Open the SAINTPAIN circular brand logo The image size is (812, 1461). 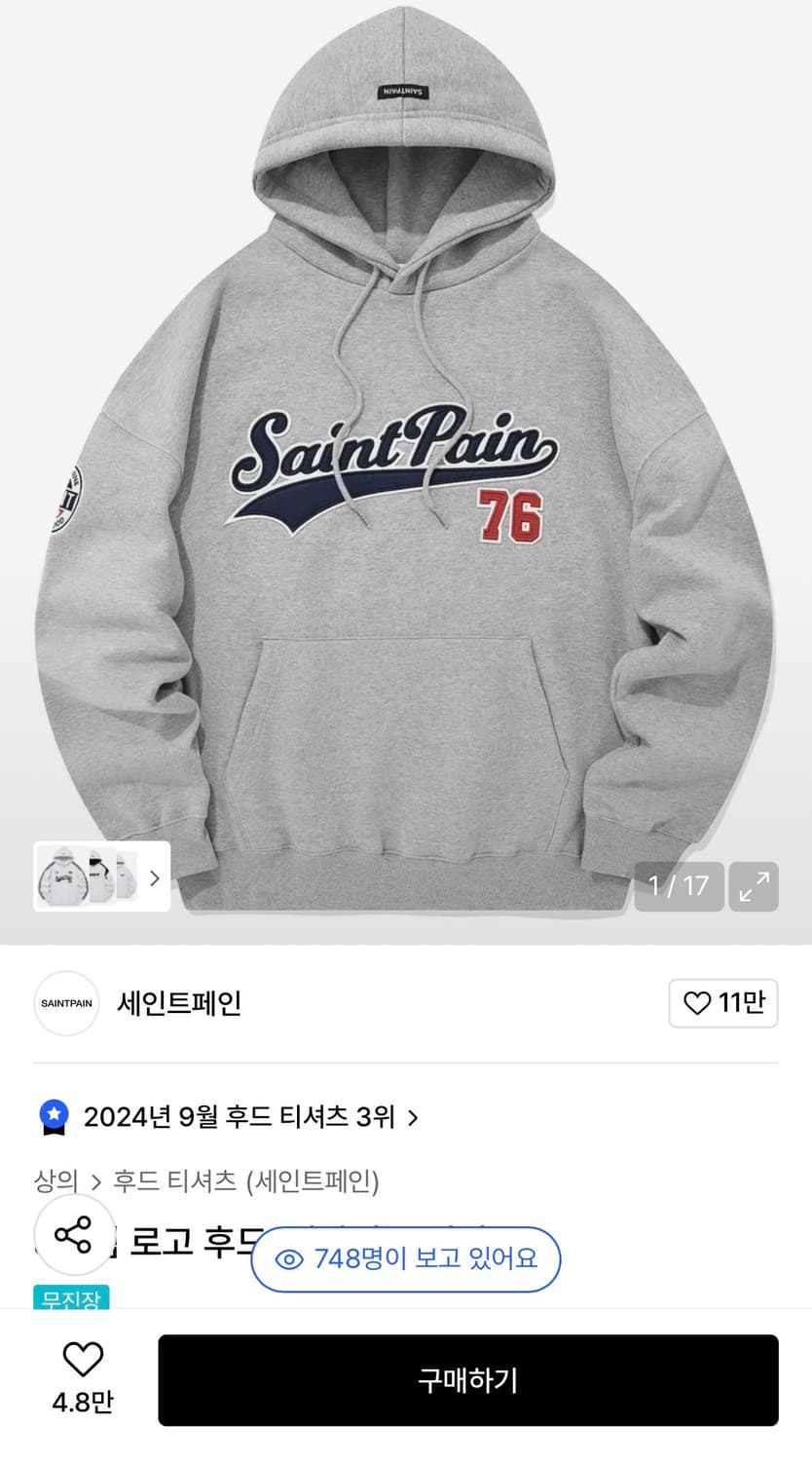[x=66, y=1002]
